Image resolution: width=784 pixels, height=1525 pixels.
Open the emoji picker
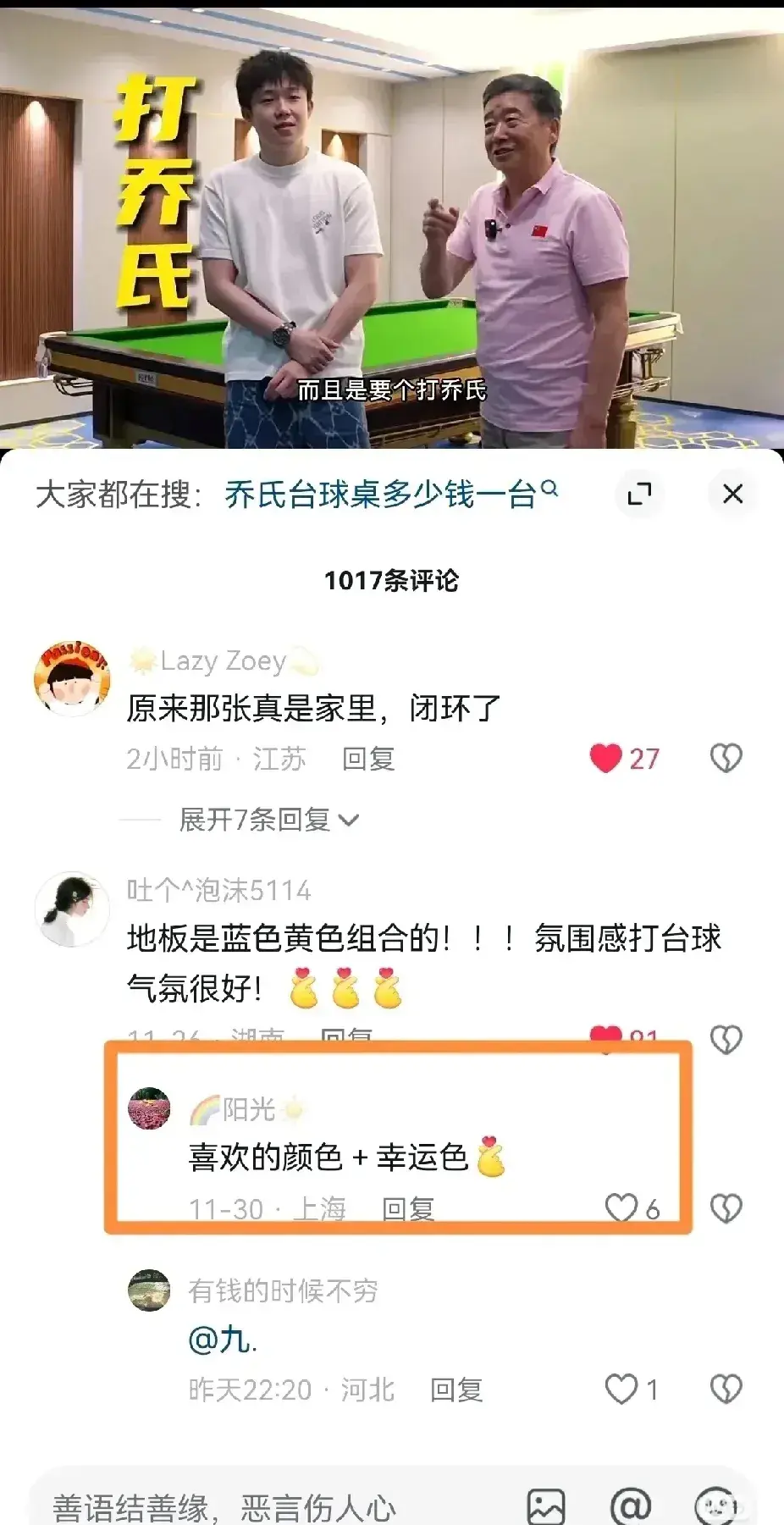[x=715, y=1506]
